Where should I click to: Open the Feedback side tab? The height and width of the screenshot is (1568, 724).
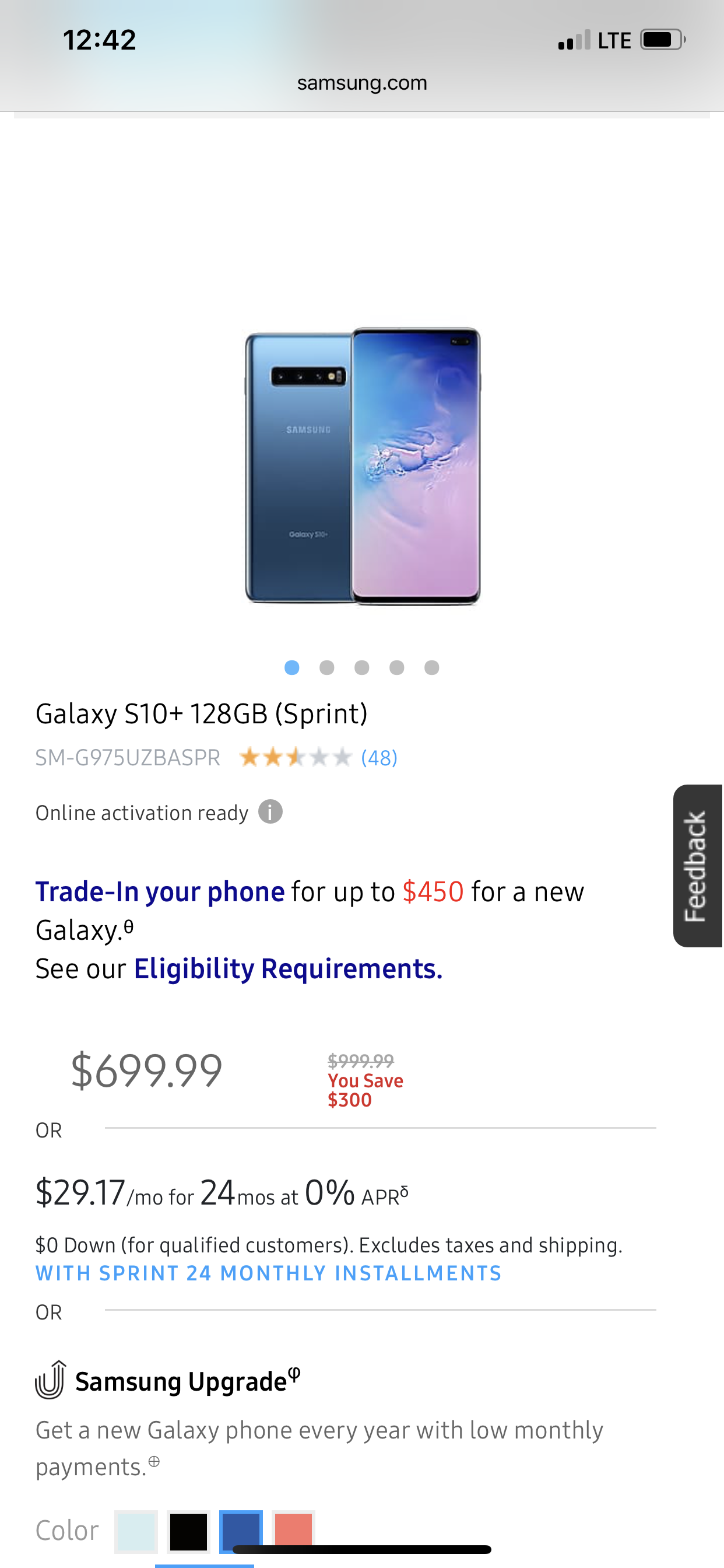(x=697, y=865)
